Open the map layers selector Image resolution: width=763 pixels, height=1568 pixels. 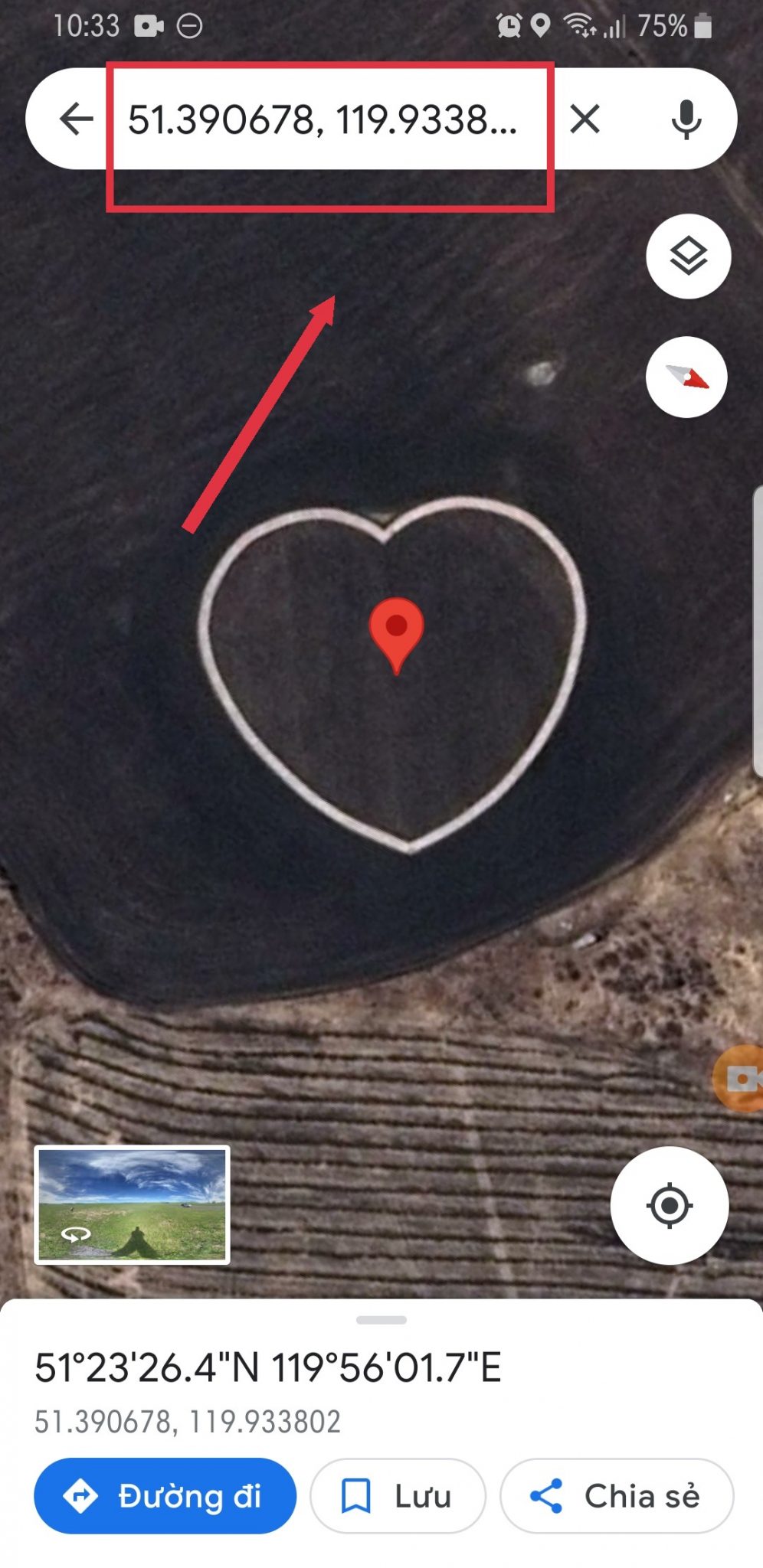pos(688,256)
